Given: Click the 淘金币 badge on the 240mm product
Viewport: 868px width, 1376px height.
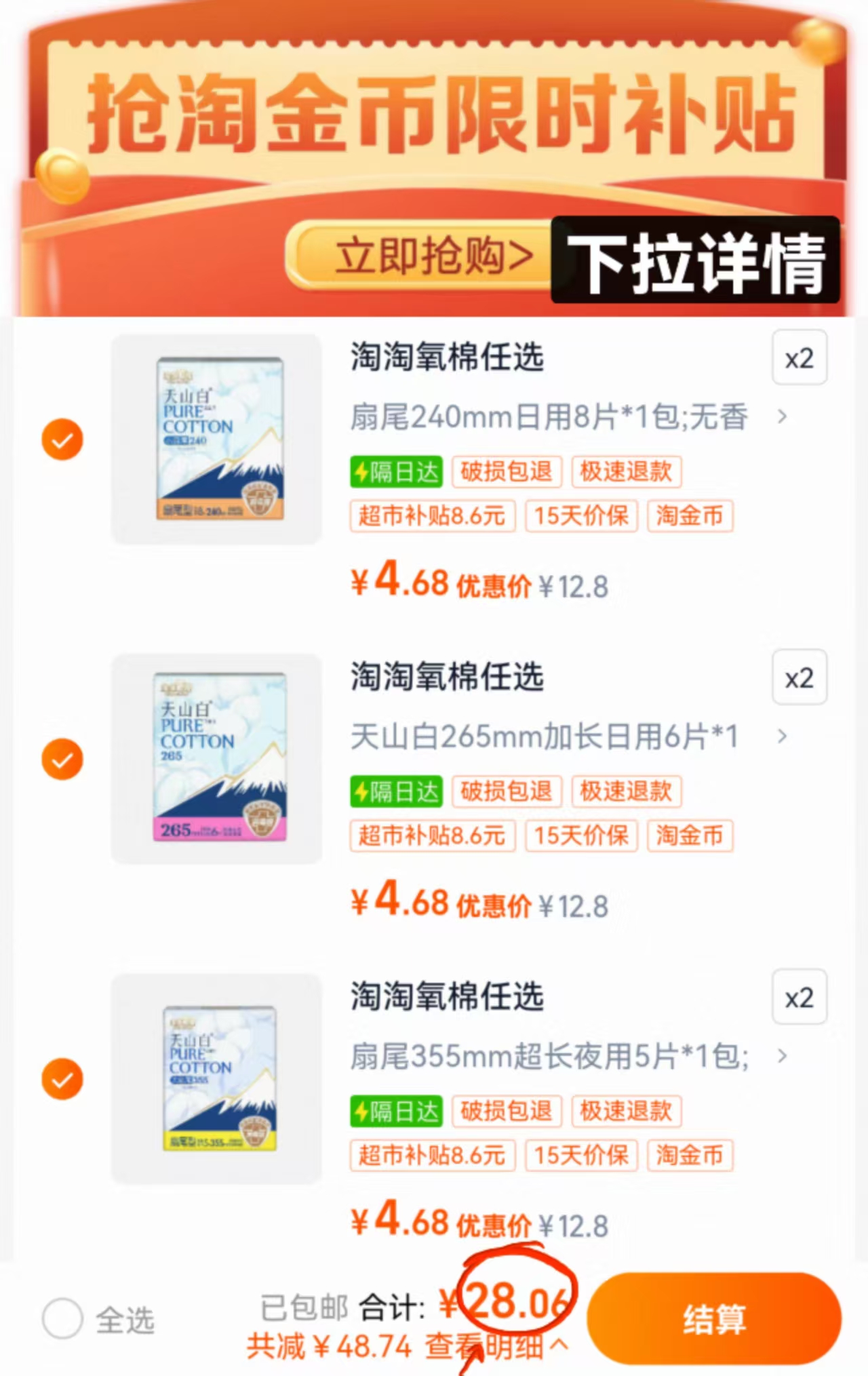Looking at the screenshot, I should 690,517.
